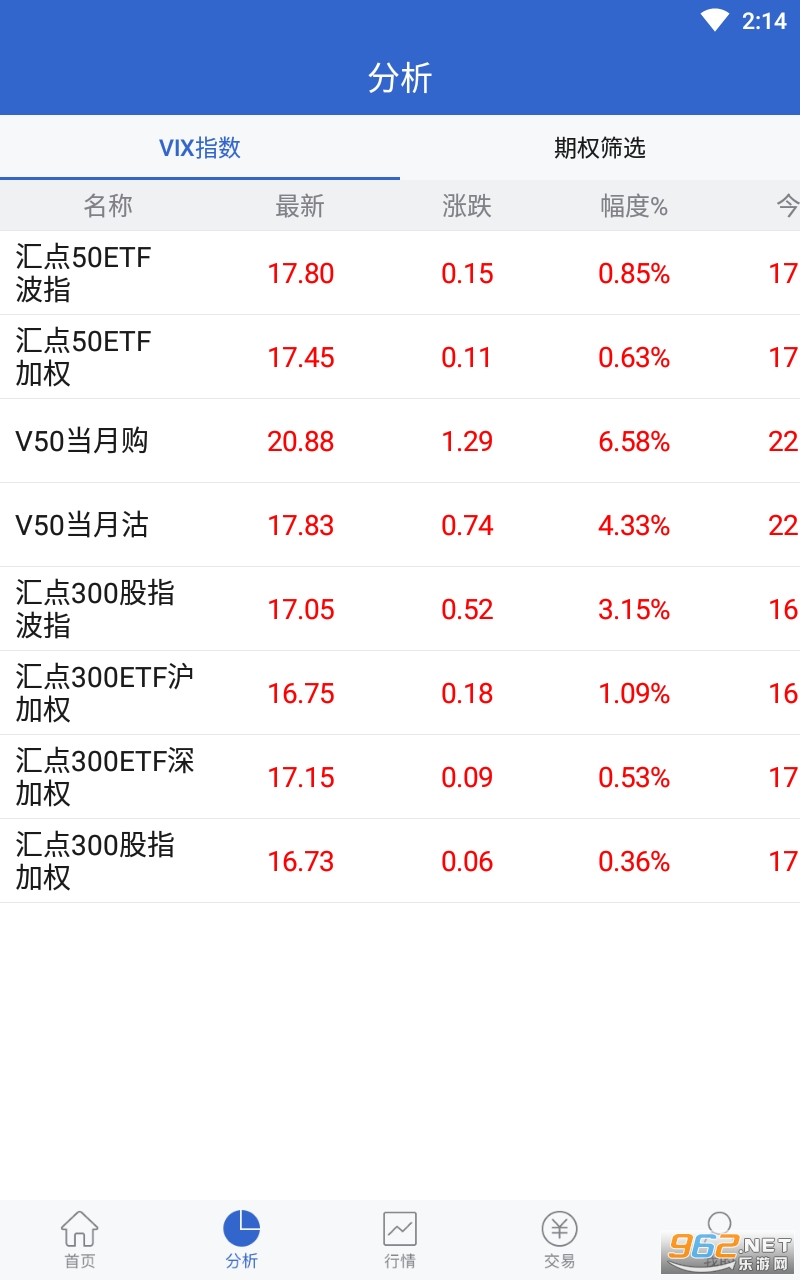The image size is (800, 1280).
Task: Switch to the 期权筛选 tab
Action: [x=600, y=148]
